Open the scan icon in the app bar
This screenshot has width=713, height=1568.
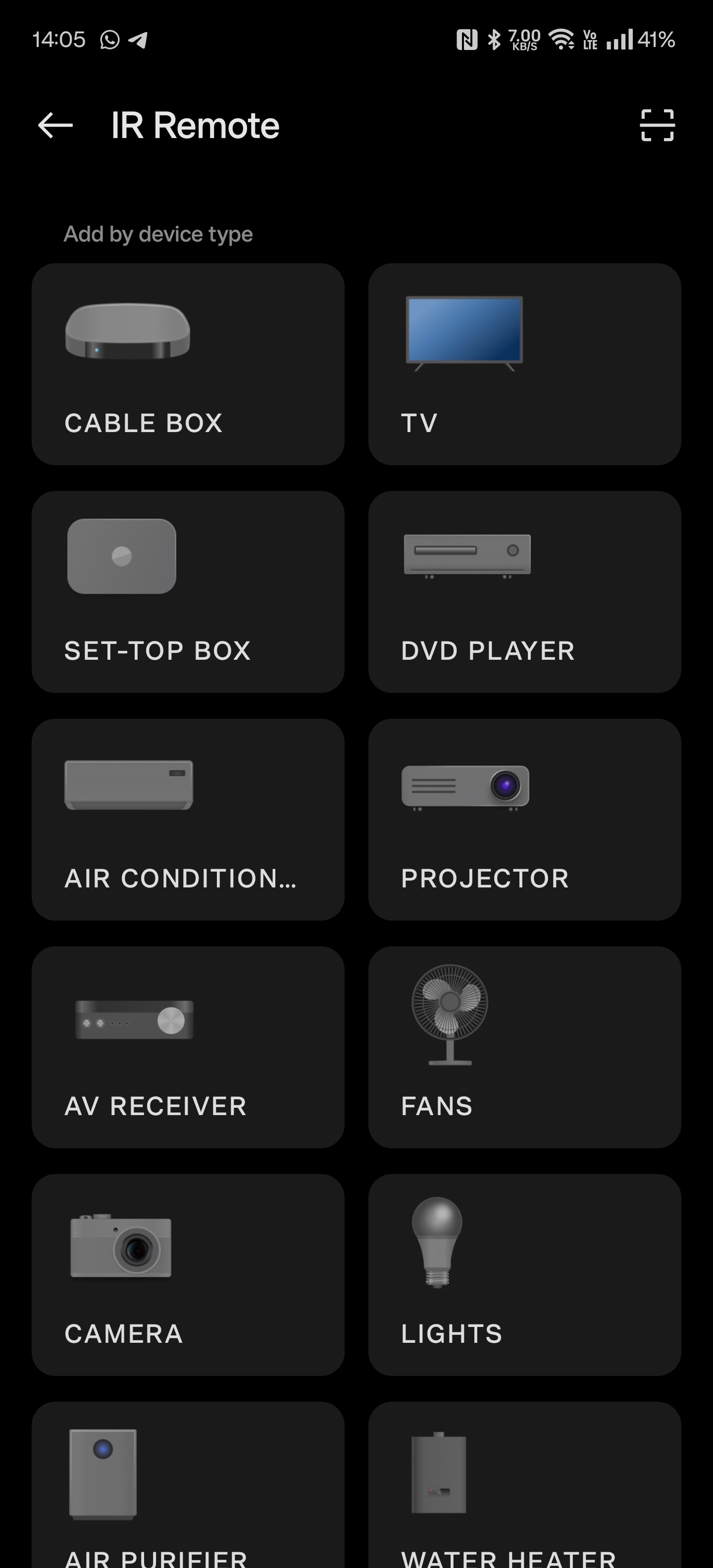point(657,126)
